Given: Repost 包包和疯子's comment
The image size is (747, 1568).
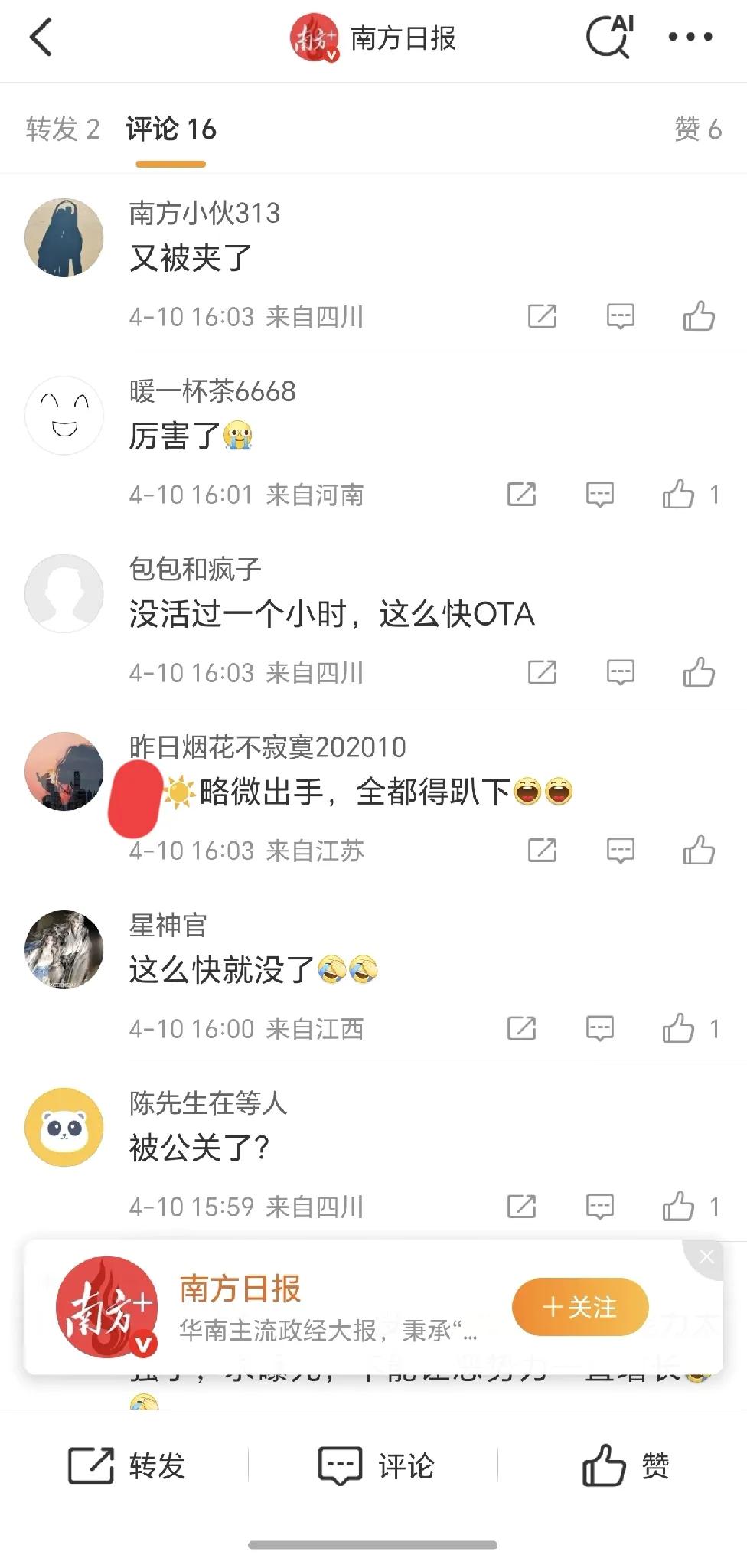Looking at the screenshot, I should 542,673.
